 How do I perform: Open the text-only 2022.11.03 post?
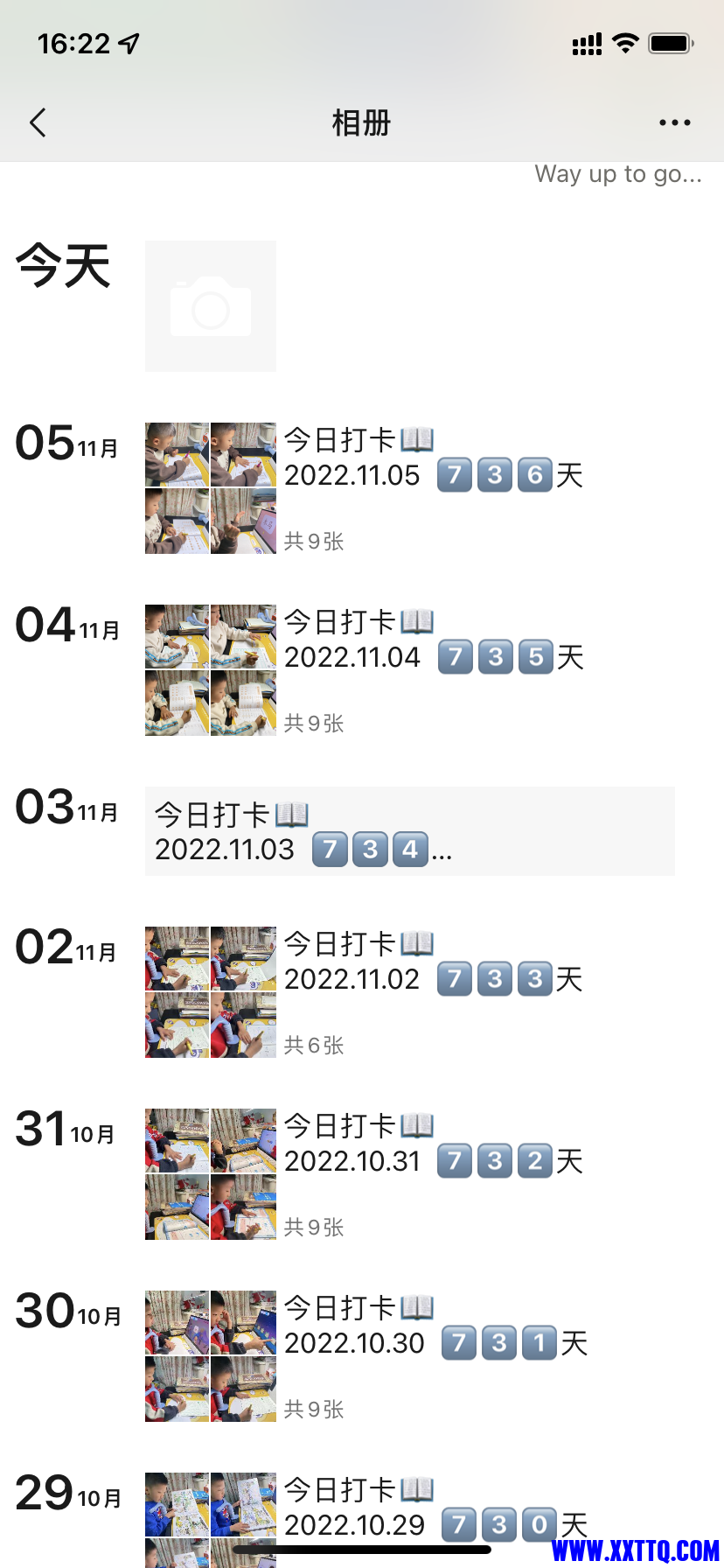click(409, 831)
